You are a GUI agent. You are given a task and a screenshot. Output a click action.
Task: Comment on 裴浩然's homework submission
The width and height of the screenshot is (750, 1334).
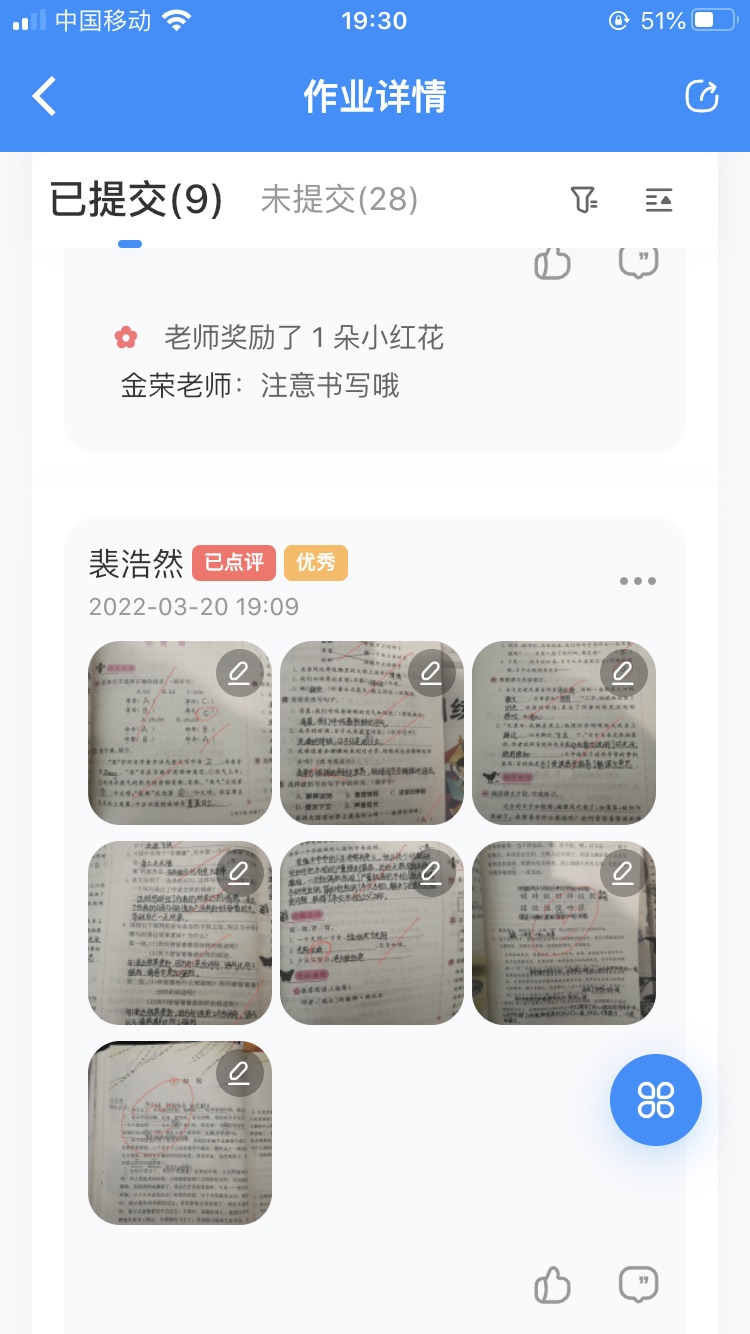tap(638, 1285)
